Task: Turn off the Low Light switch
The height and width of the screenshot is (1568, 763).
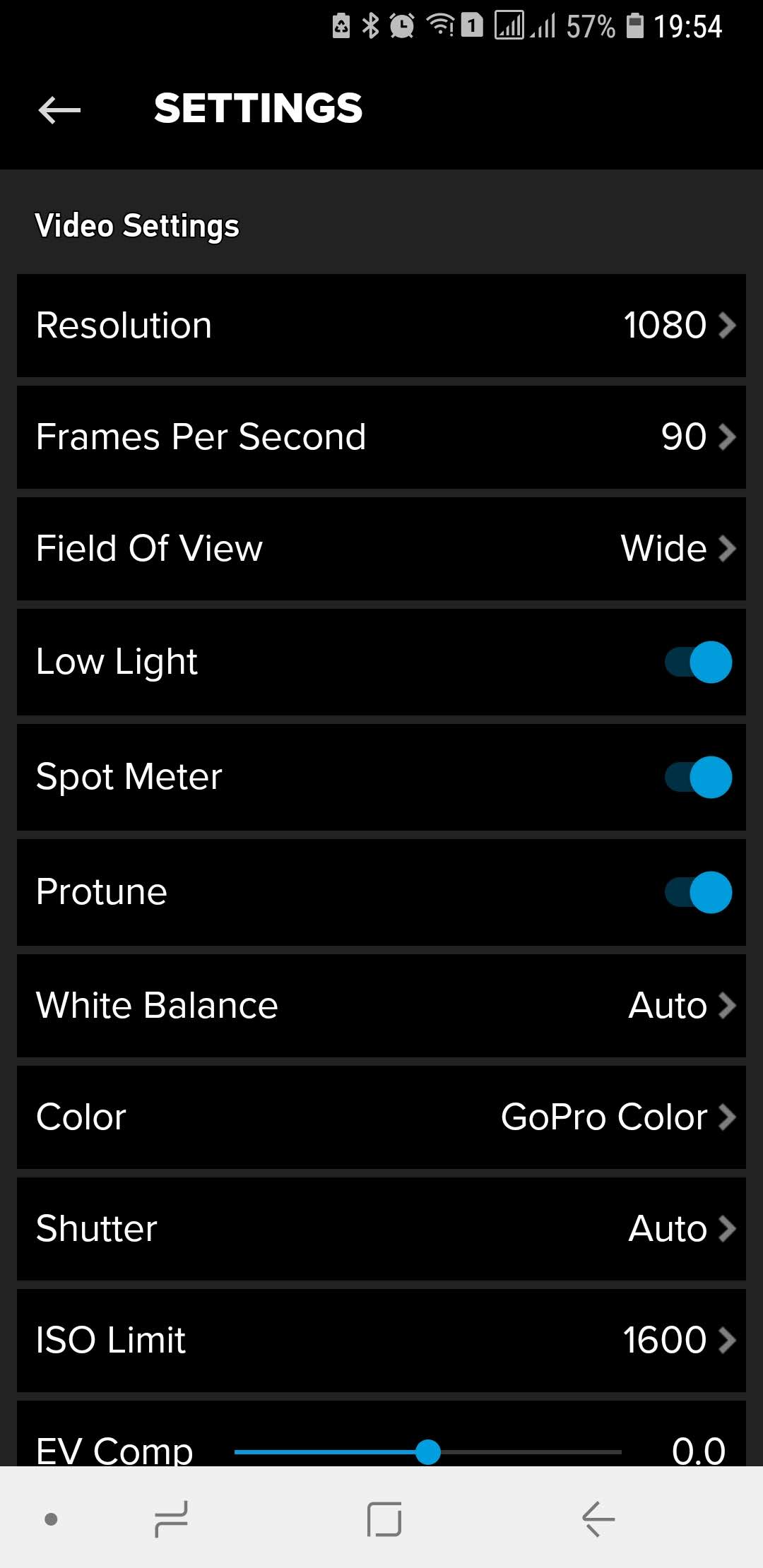Action: click(x=698, y=662)
